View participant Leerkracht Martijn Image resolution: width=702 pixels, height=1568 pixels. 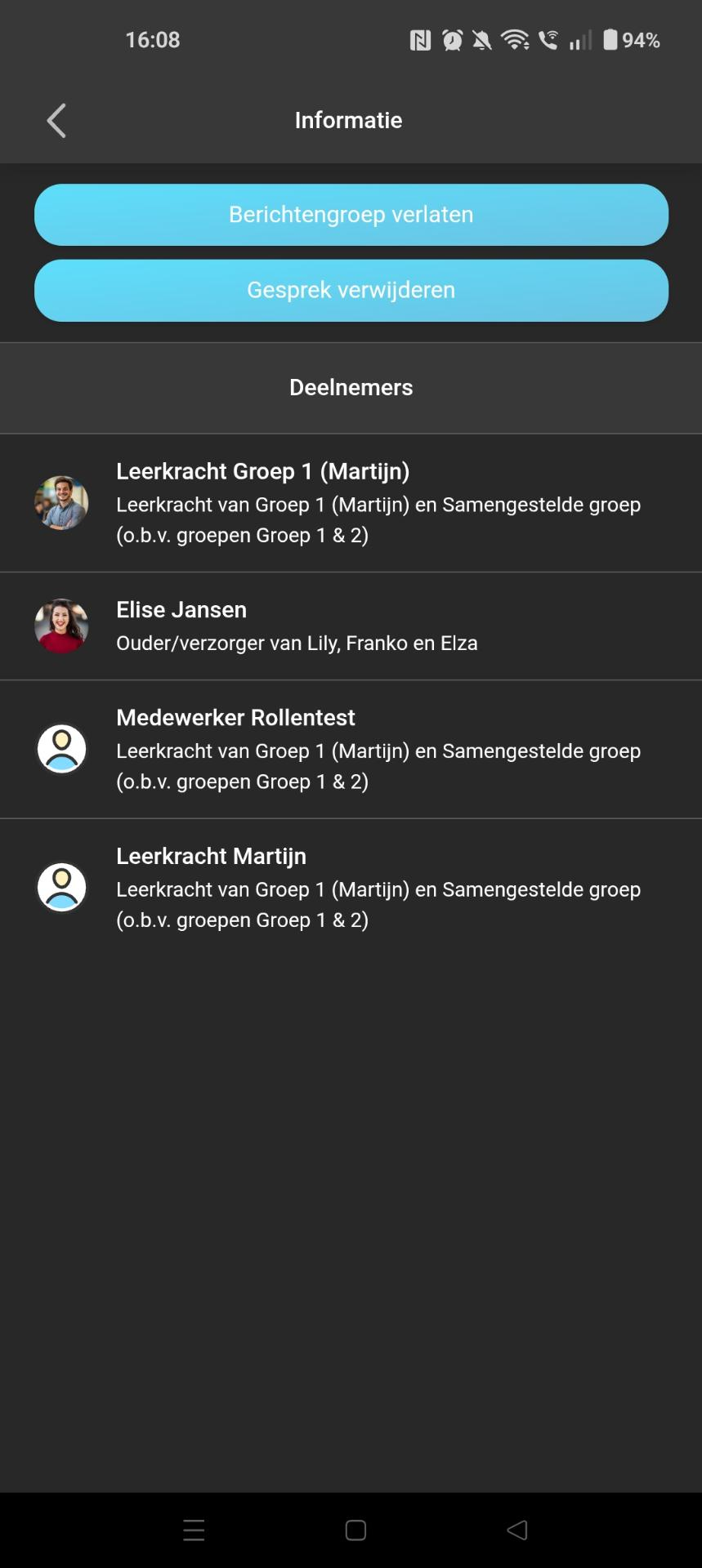[x=351, y=887]
